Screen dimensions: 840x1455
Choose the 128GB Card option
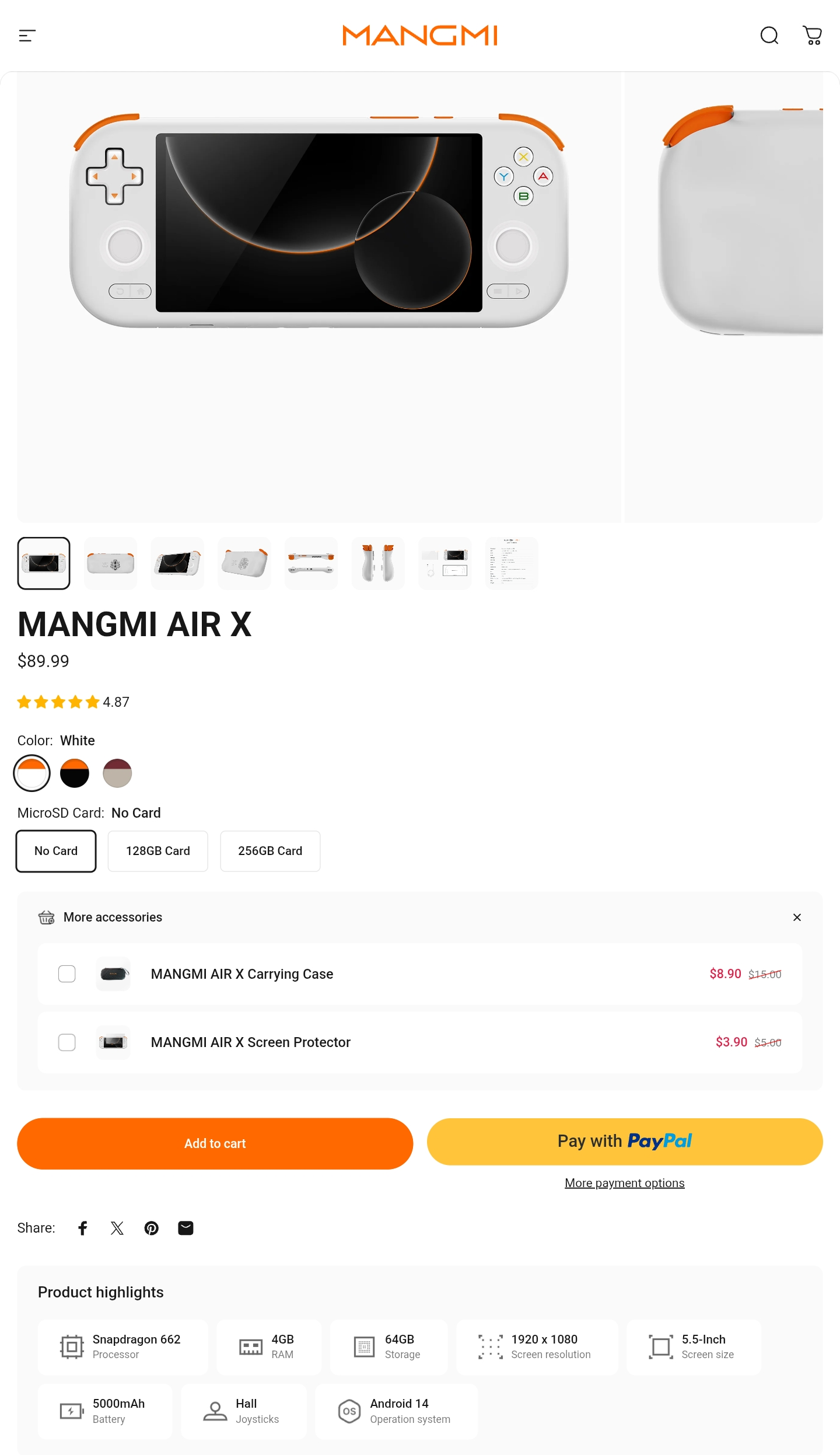pyautogui.click(x=157, y=851)
